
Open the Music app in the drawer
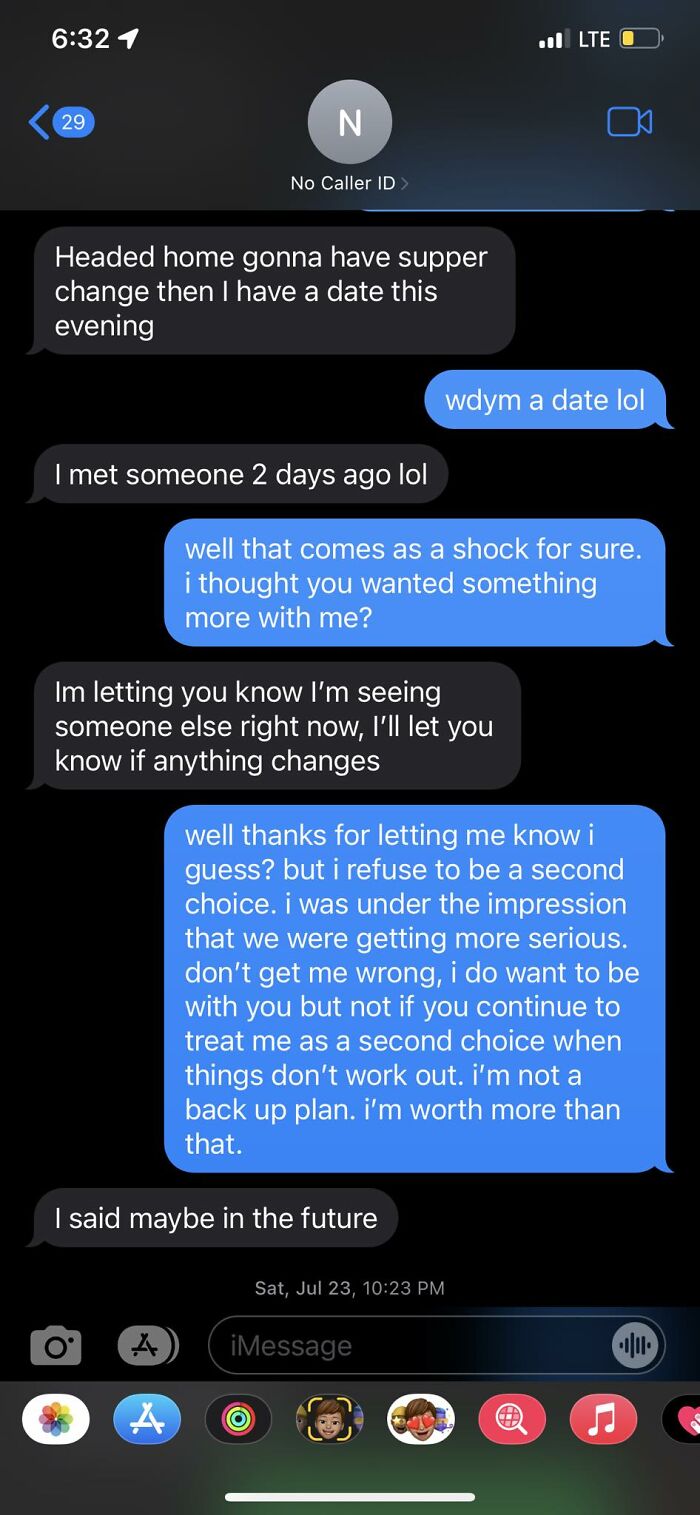point(603,1419)
